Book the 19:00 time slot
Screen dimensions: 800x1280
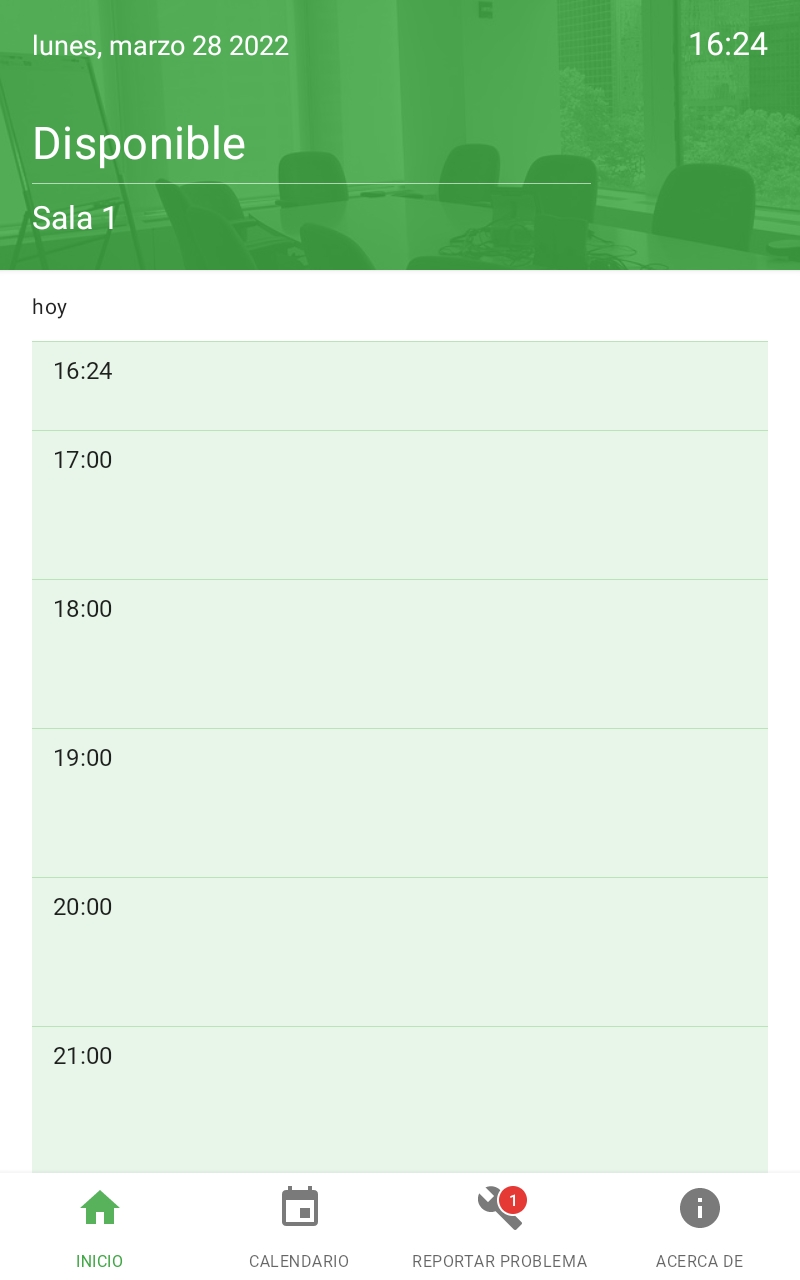pos(400,803)
